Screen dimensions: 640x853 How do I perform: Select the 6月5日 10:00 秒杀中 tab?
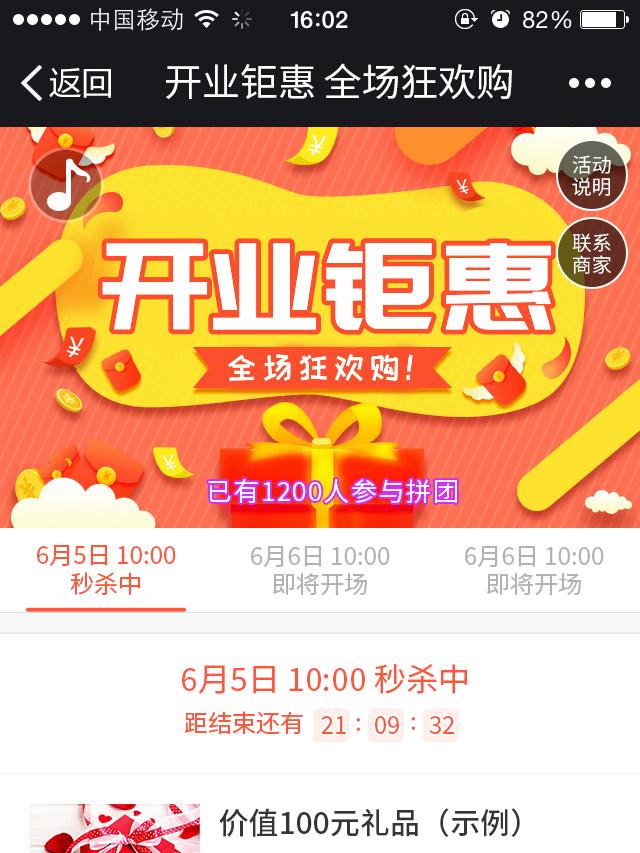tap(106, 570)
